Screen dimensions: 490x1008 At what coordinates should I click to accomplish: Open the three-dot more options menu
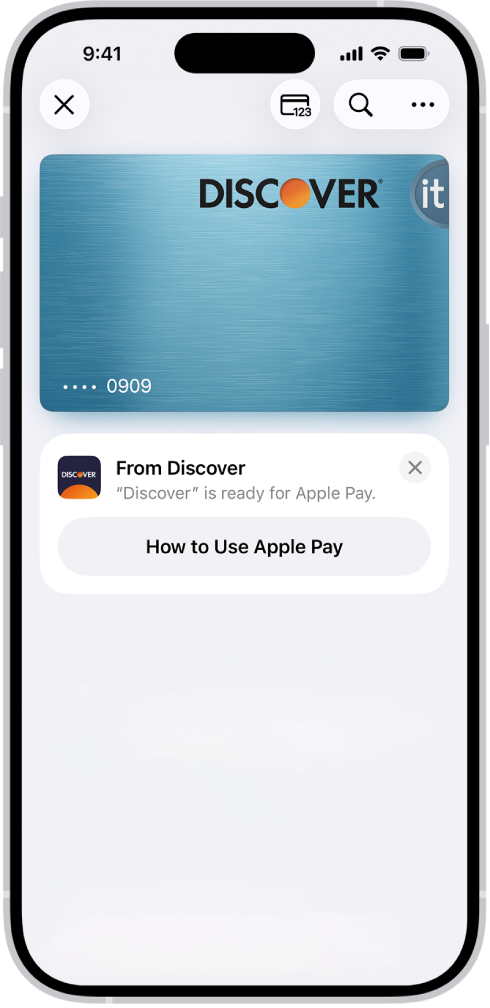tap(422, 104)
